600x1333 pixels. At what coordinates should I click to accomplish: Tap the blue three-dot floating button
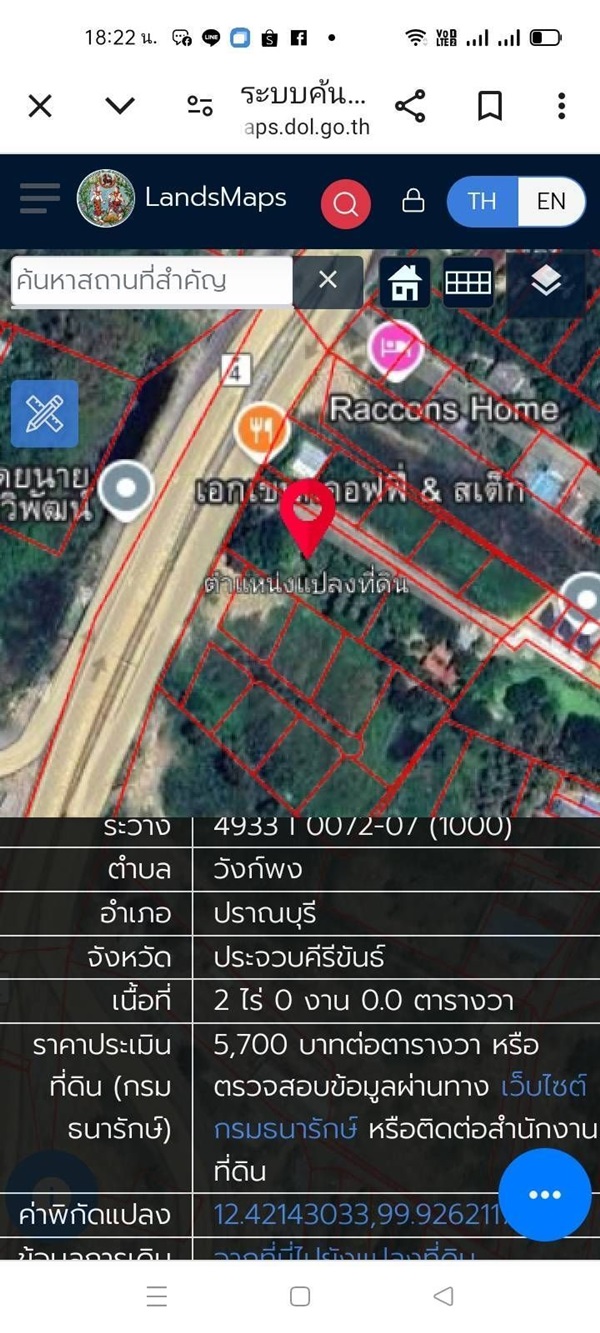pos(545,1195)
